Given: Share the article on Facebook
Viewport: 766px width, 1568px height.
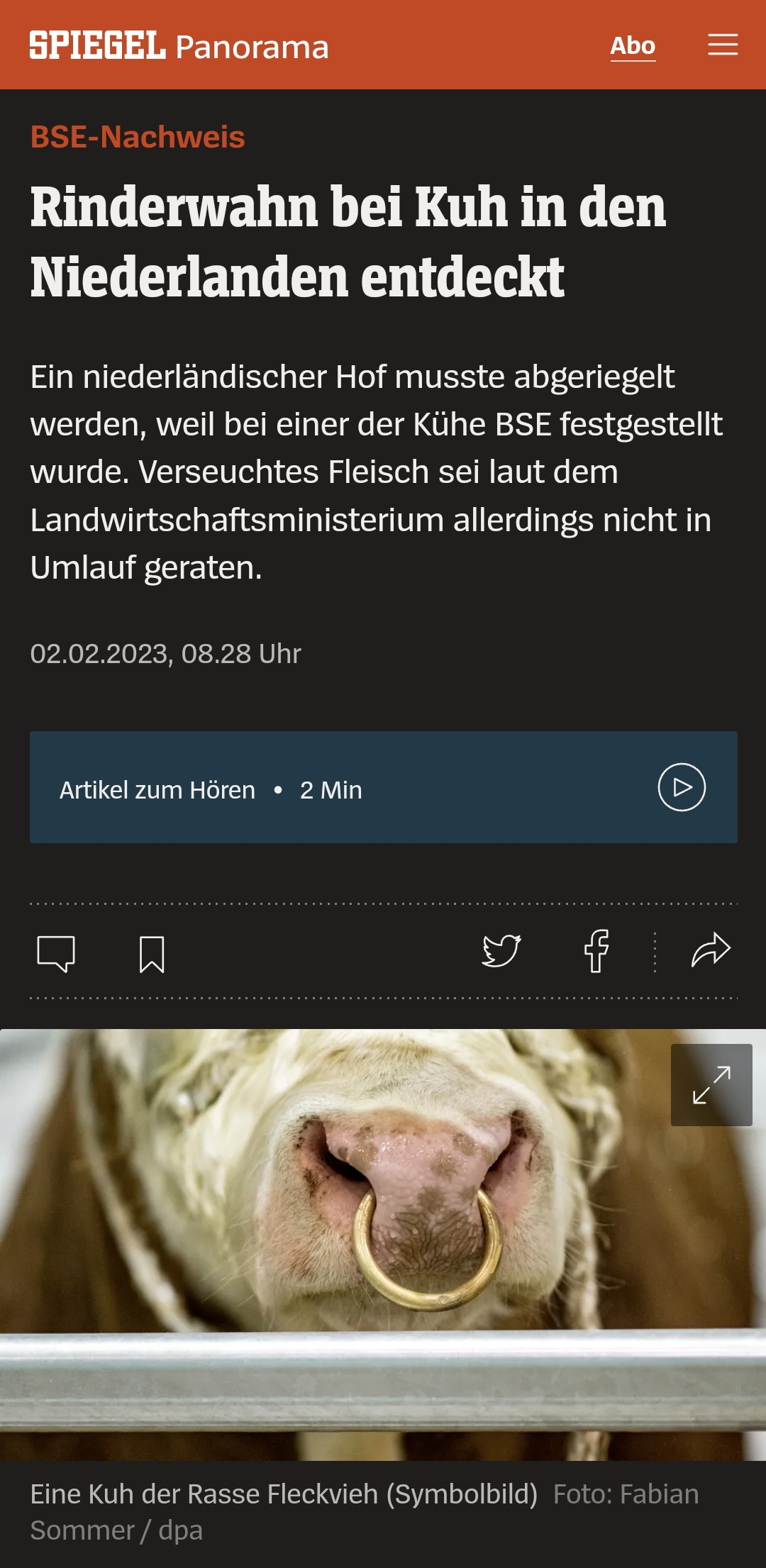Looking at the screenshot, I should [x=596, y=951].
